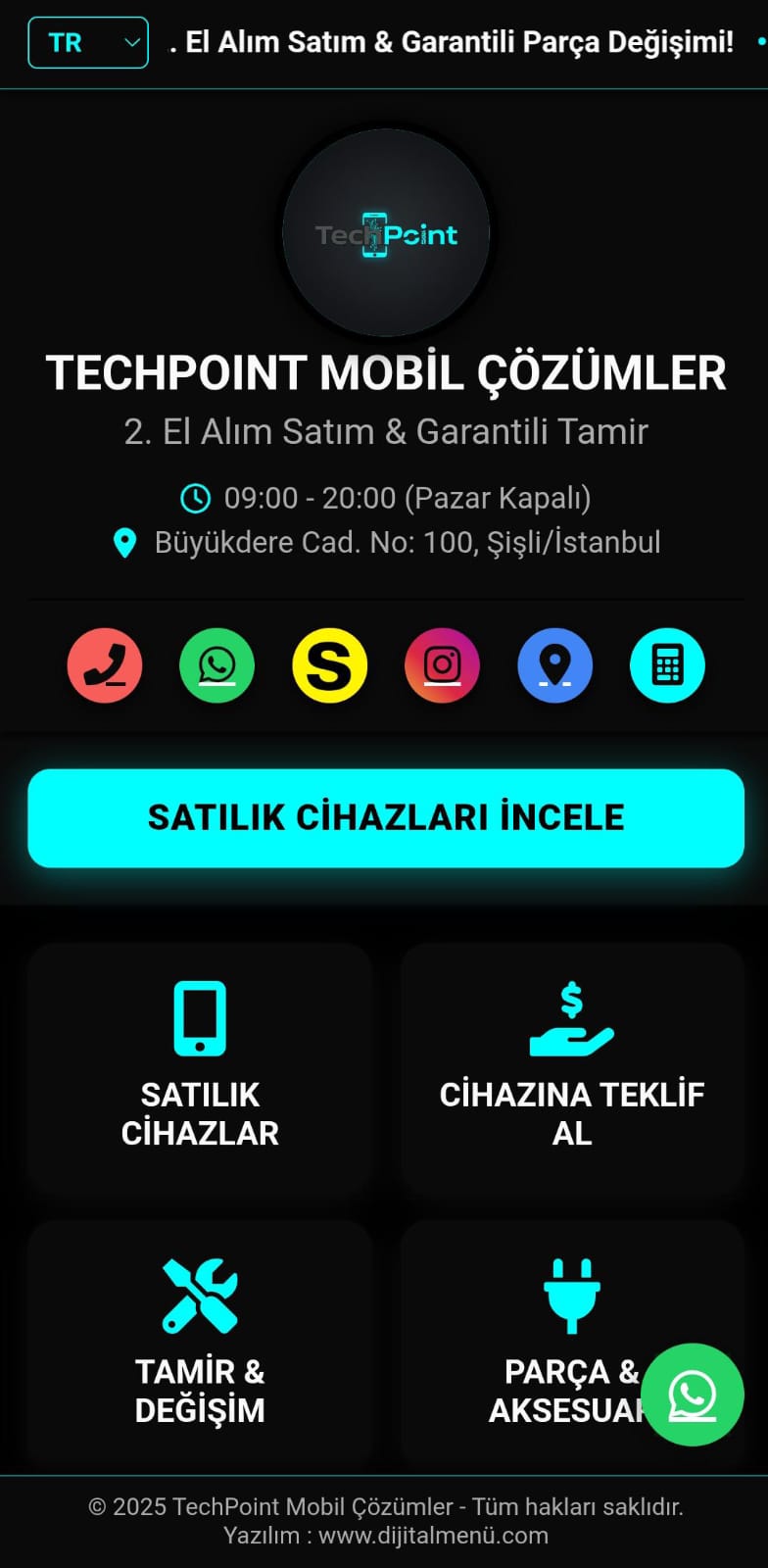Screen dimensions: 768x1568
Task: Open the shop's Instagram page
Action: [x=442, y=665]
